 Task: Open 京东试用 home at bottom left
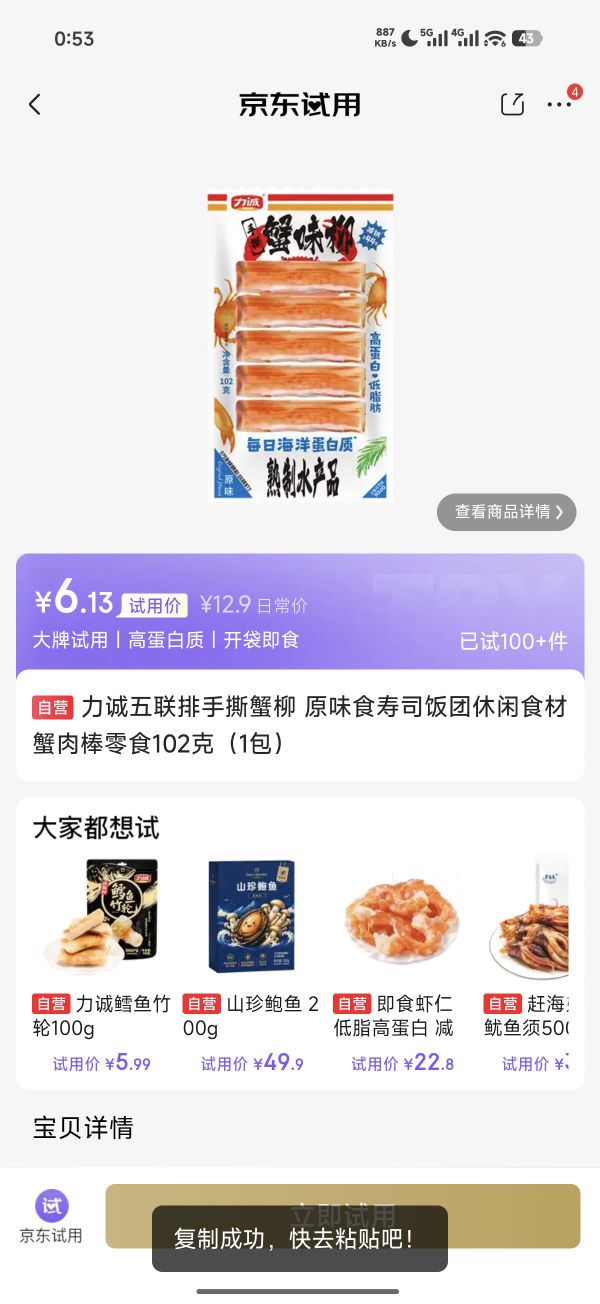(51, 1216)
